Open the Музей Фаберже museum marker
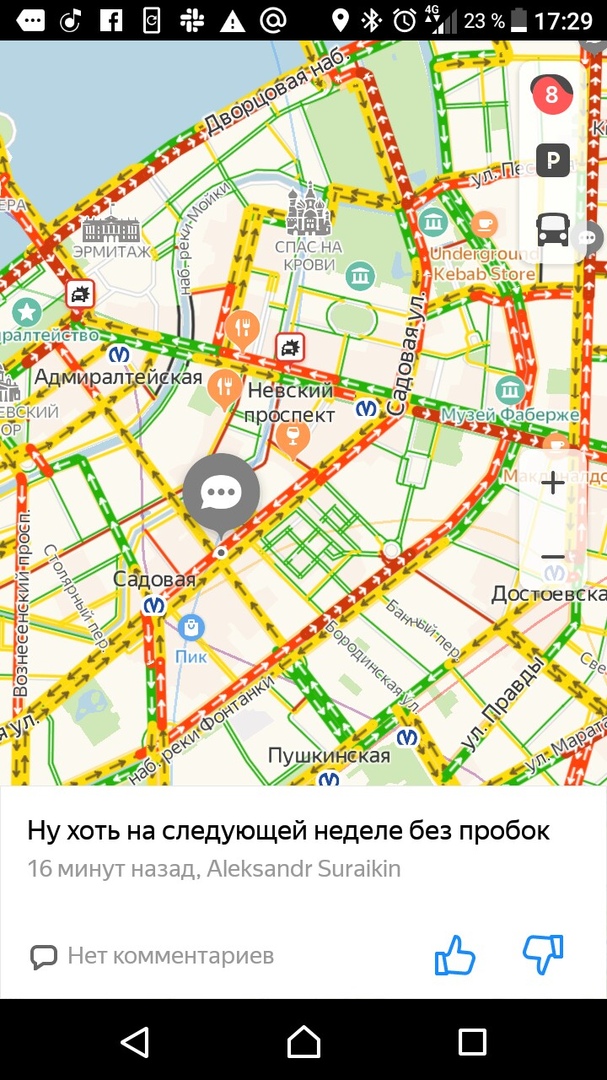607x1080 pixels. pos(511,390)
